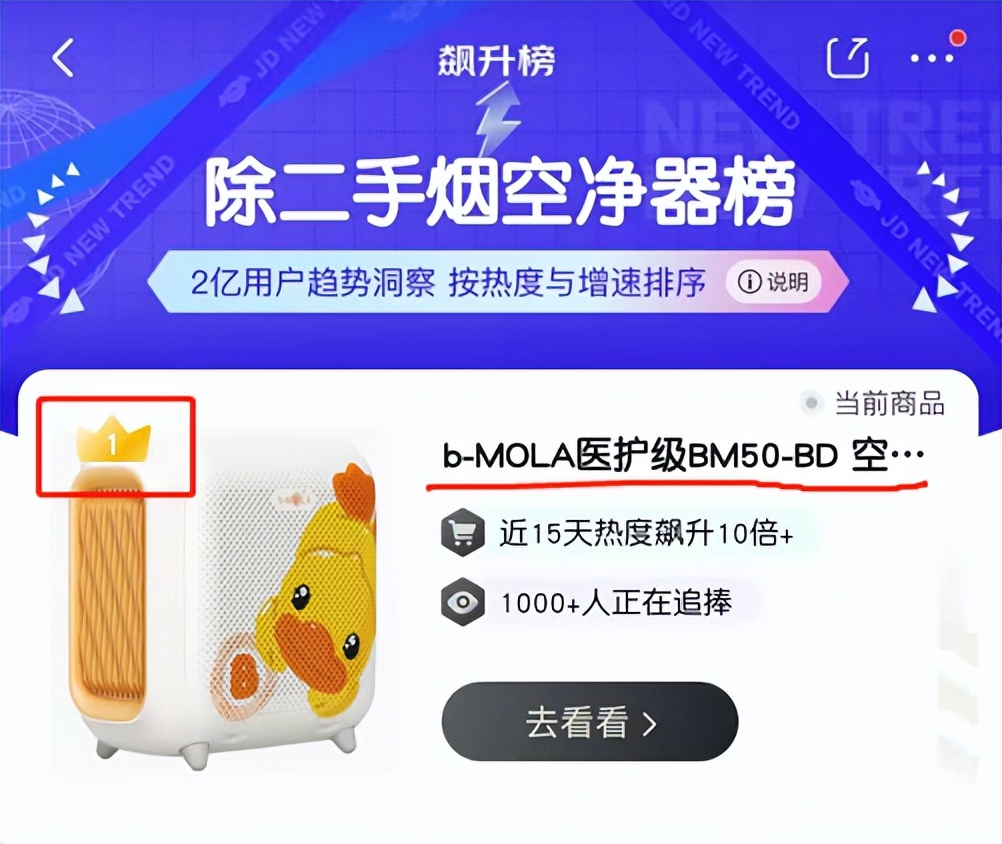Go back using the top-left arrow
Image resolution: width=1002 pixels, height=844 pixels.
[64, 58]
